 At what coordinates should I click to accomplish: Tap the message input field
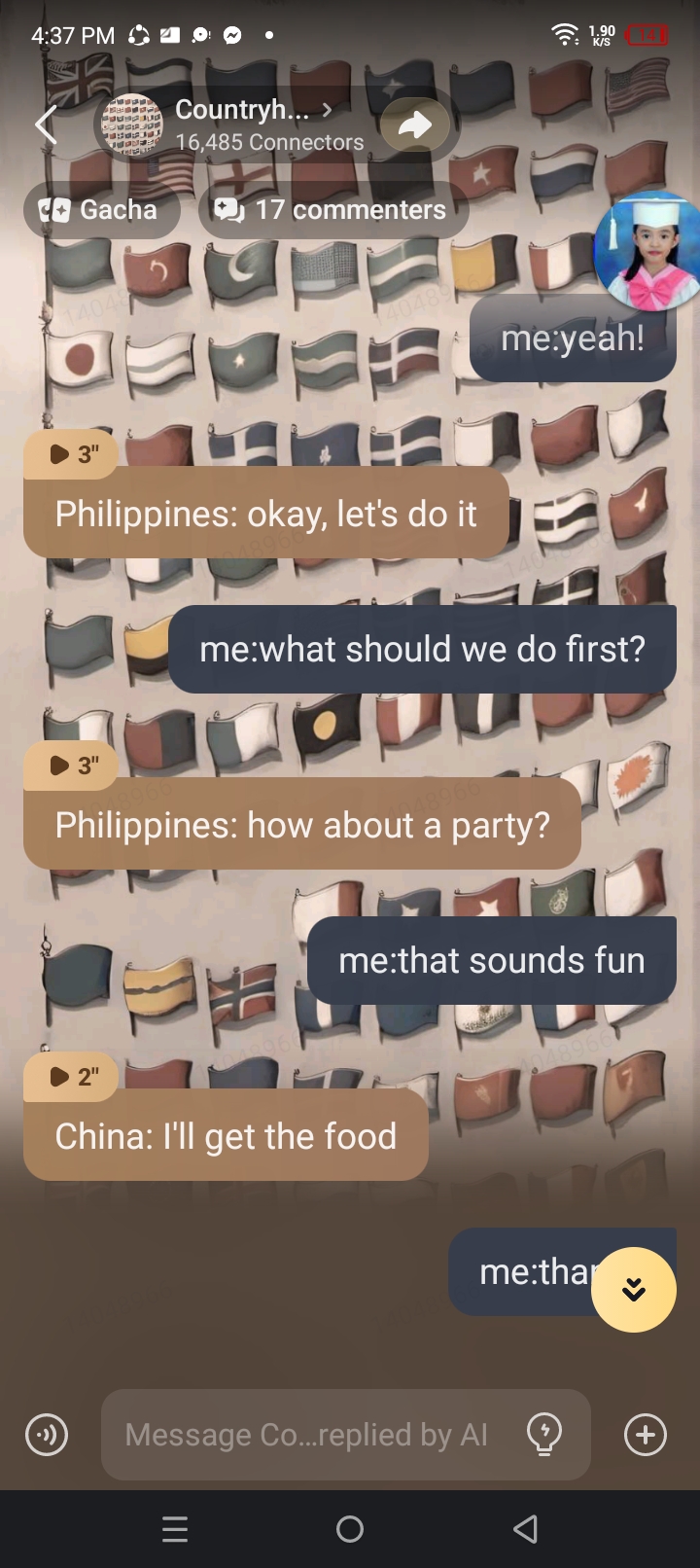click(x=306, y=1435)
